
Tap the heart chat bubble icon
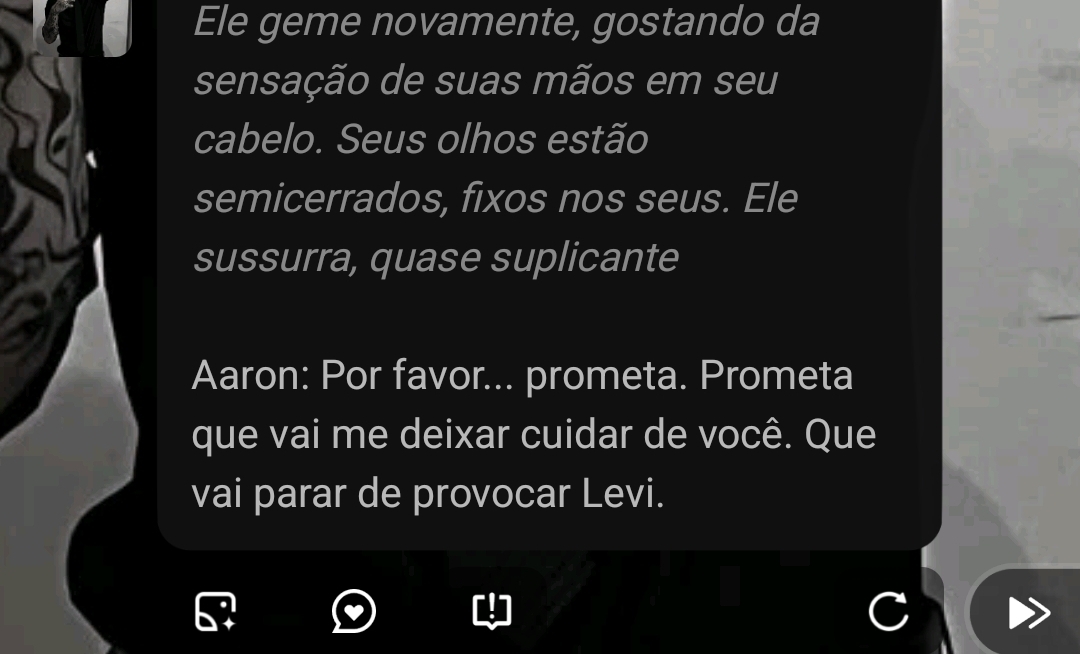(x=353, y=611)
